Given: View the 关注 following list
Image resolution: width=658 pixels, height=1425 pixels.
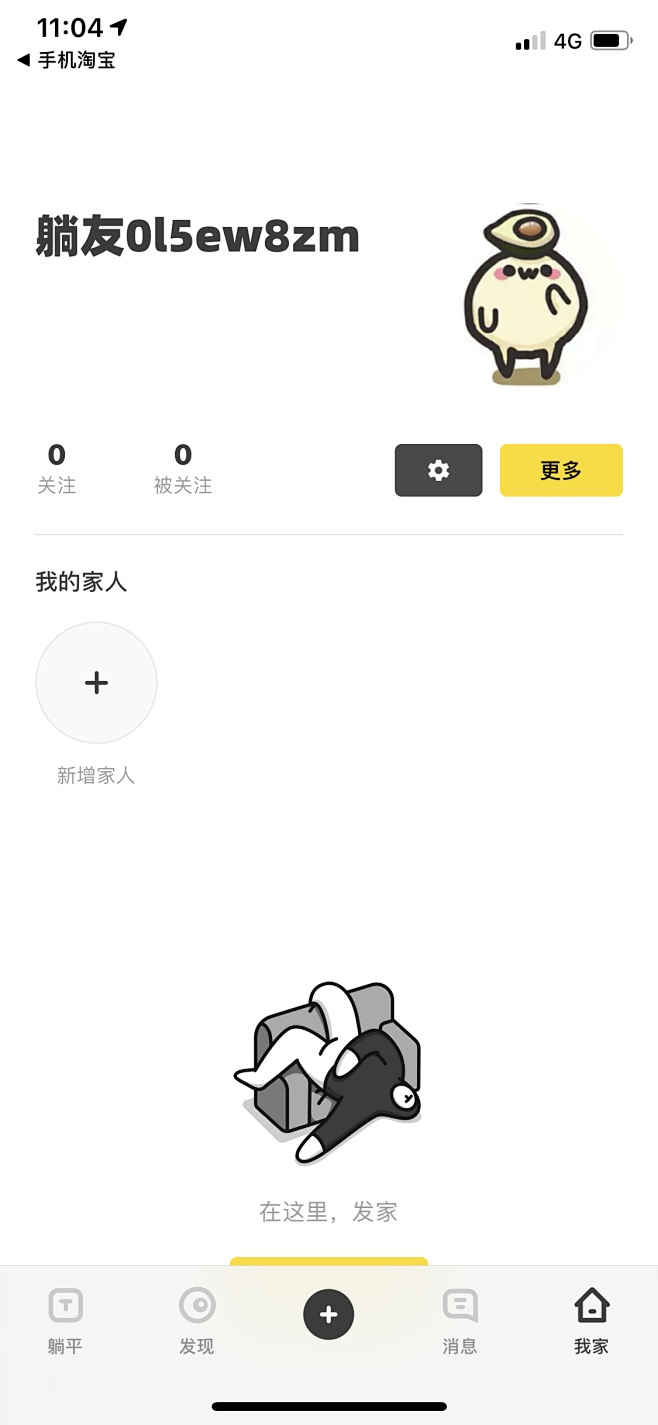Looking at the screenshot, I should pyautogui.click(x=57, y=468).
